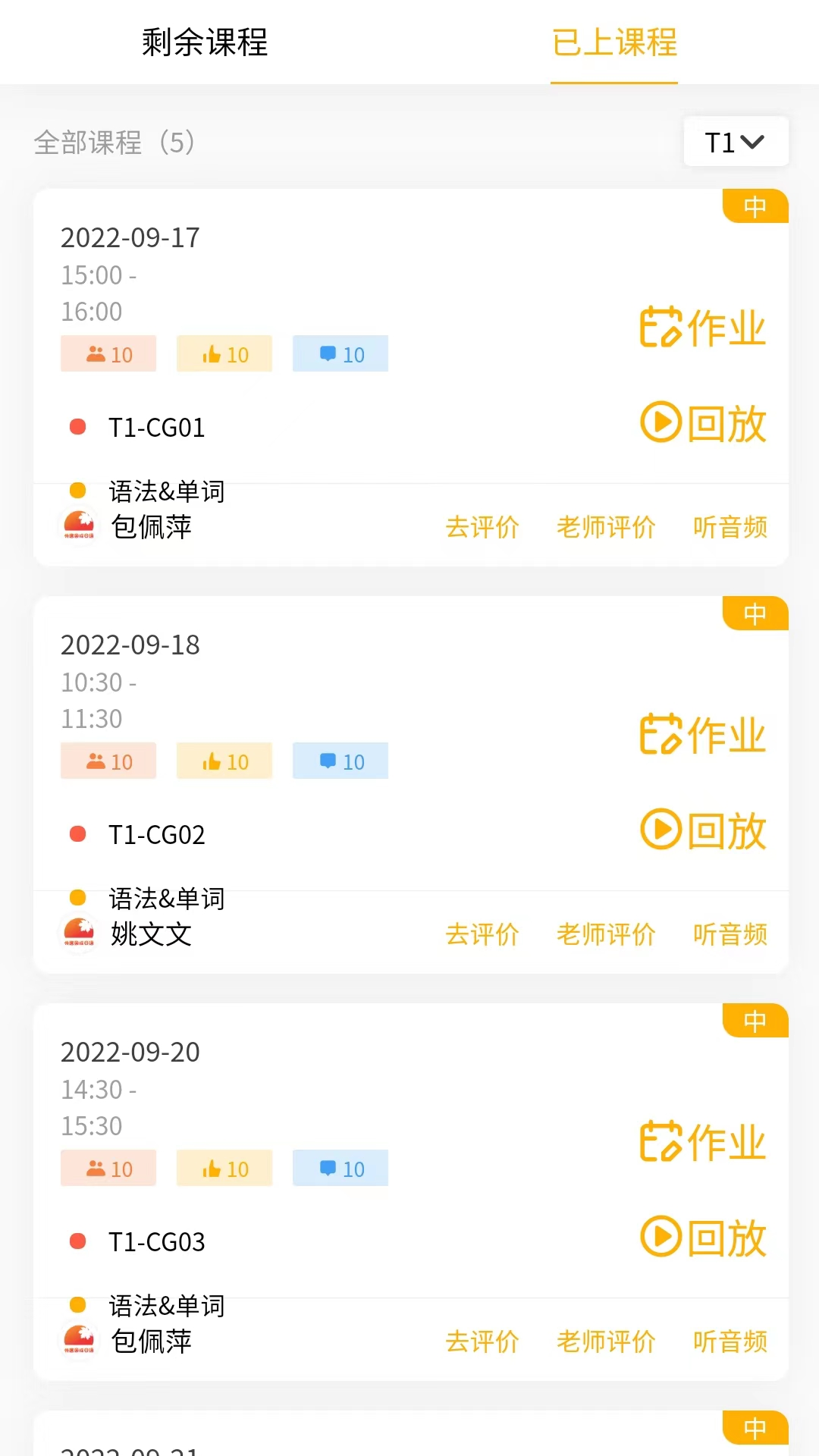
Task: Click the attendance count icon on T1-CG01 card
Action: point(108,353)
